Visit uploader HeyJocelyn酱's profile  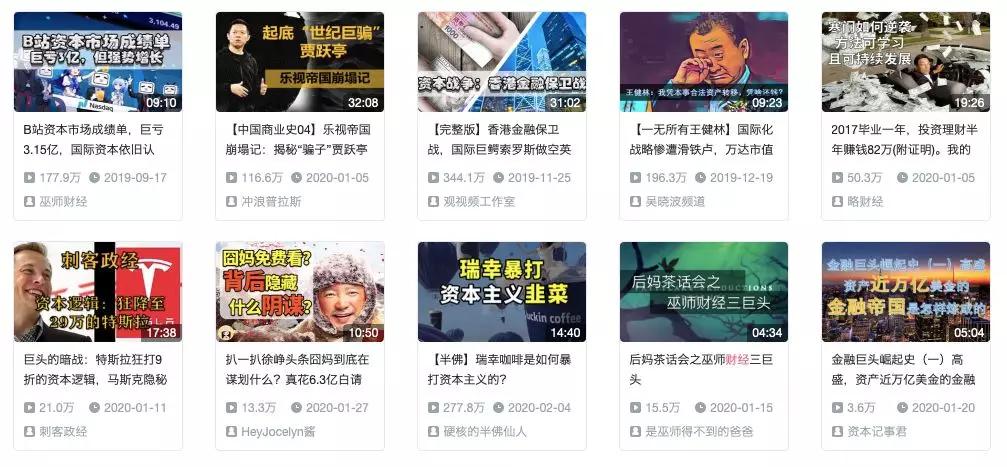279,431
